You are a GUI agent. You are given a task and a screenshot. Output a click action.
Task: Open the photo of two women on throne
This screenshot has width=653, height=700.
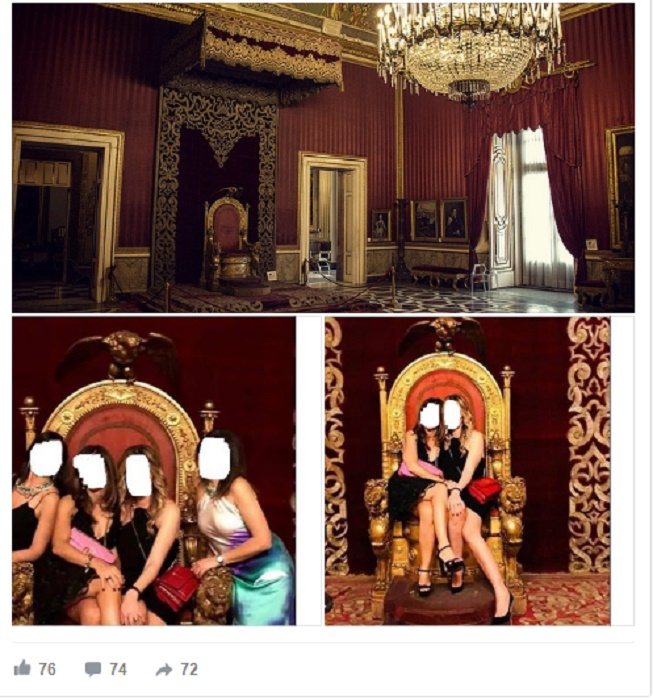pyautogui.click(x=467, y=471)
